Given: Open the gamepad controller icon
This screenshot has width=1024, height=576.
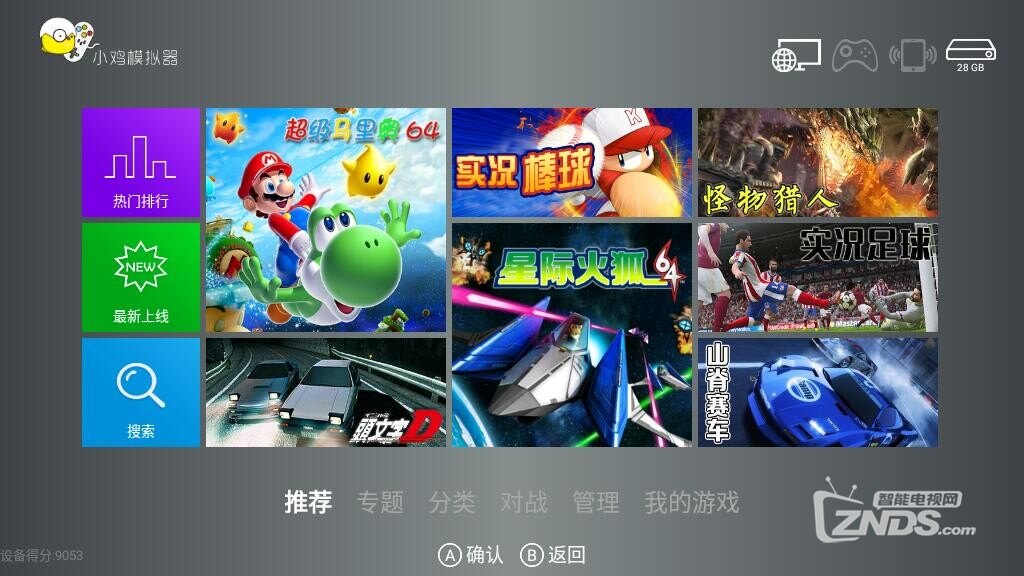Looking at the screenshot, I should click(x=856, y=55).
